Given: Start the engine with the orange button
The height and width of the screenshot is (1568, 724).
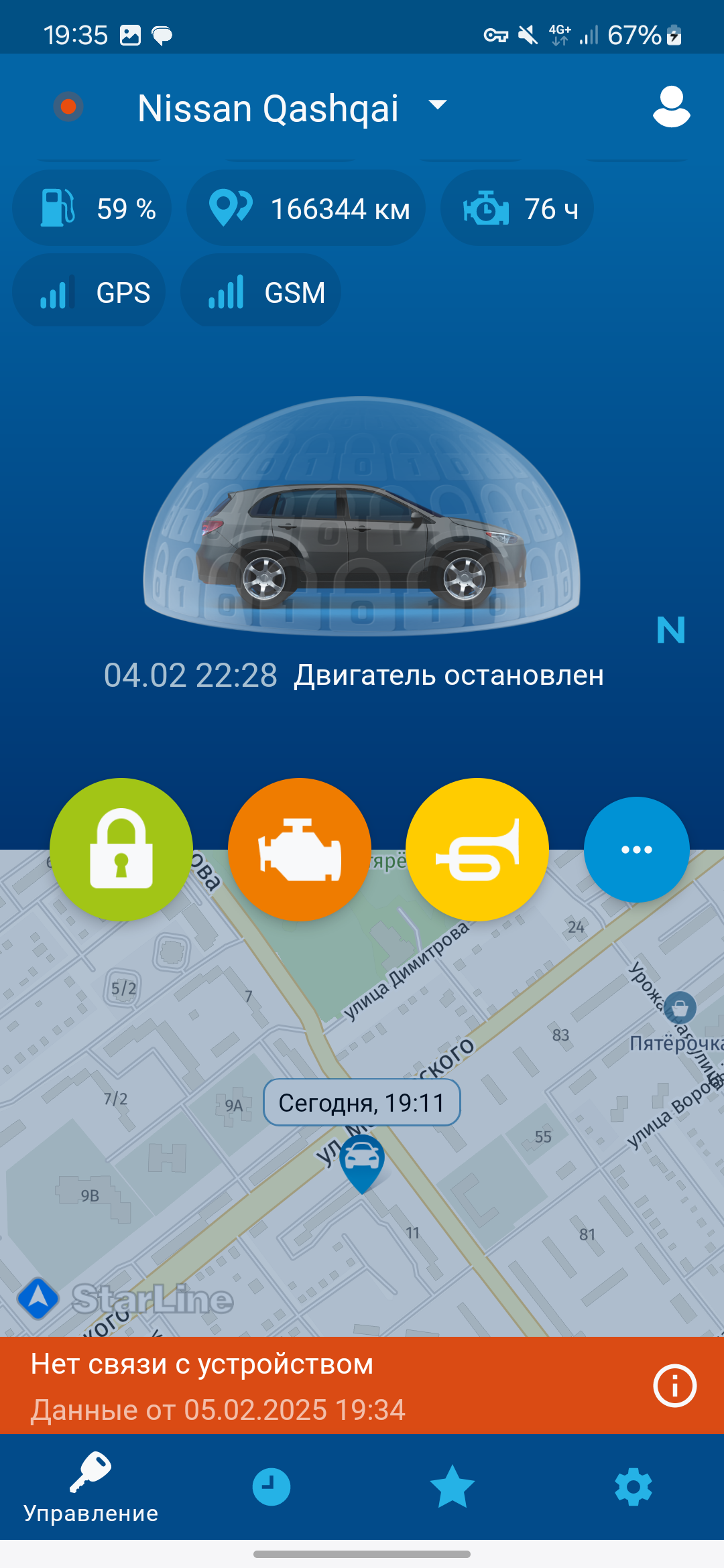Looking at the screenshot, I should 300,850.
